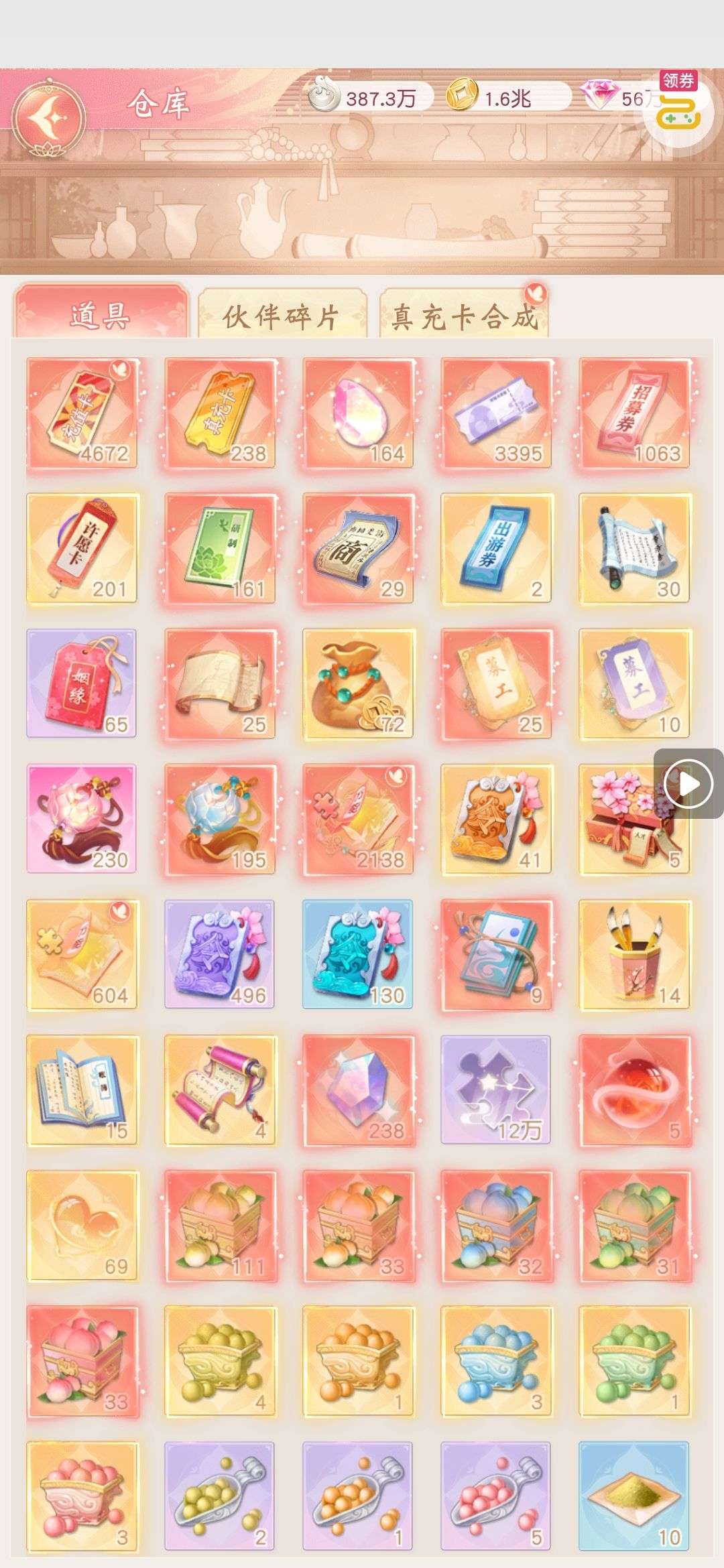Viewport: 724px width, 1568px height.
Task: Open the 招募券 item with 1063
Action: pos(634,413)
